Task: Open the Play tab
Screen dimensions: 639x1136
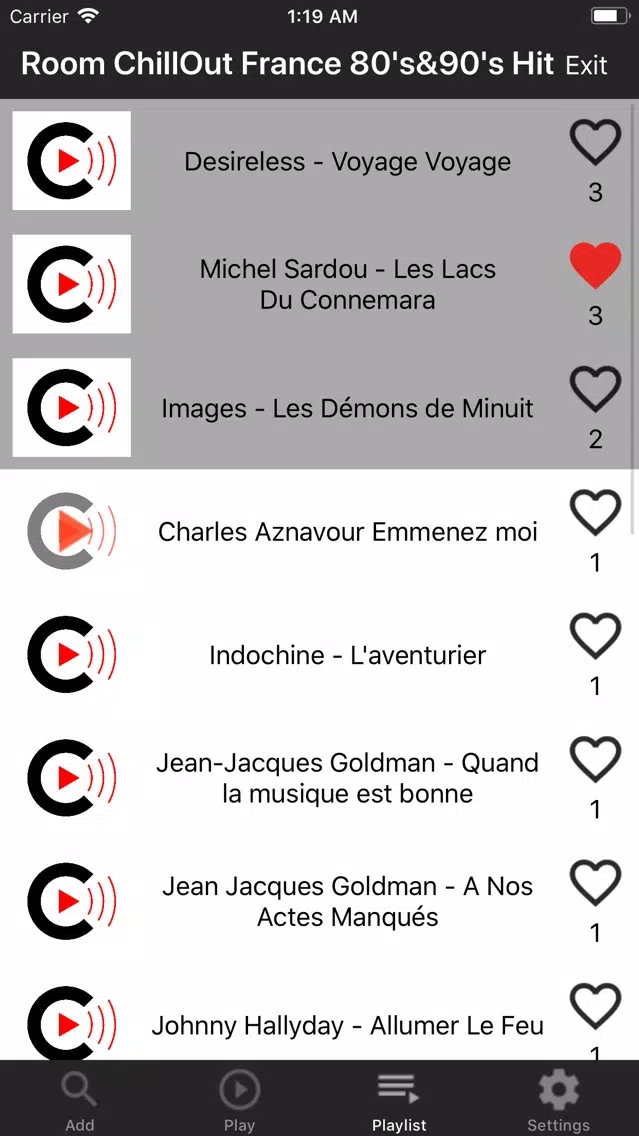Action: [240, 1100]
